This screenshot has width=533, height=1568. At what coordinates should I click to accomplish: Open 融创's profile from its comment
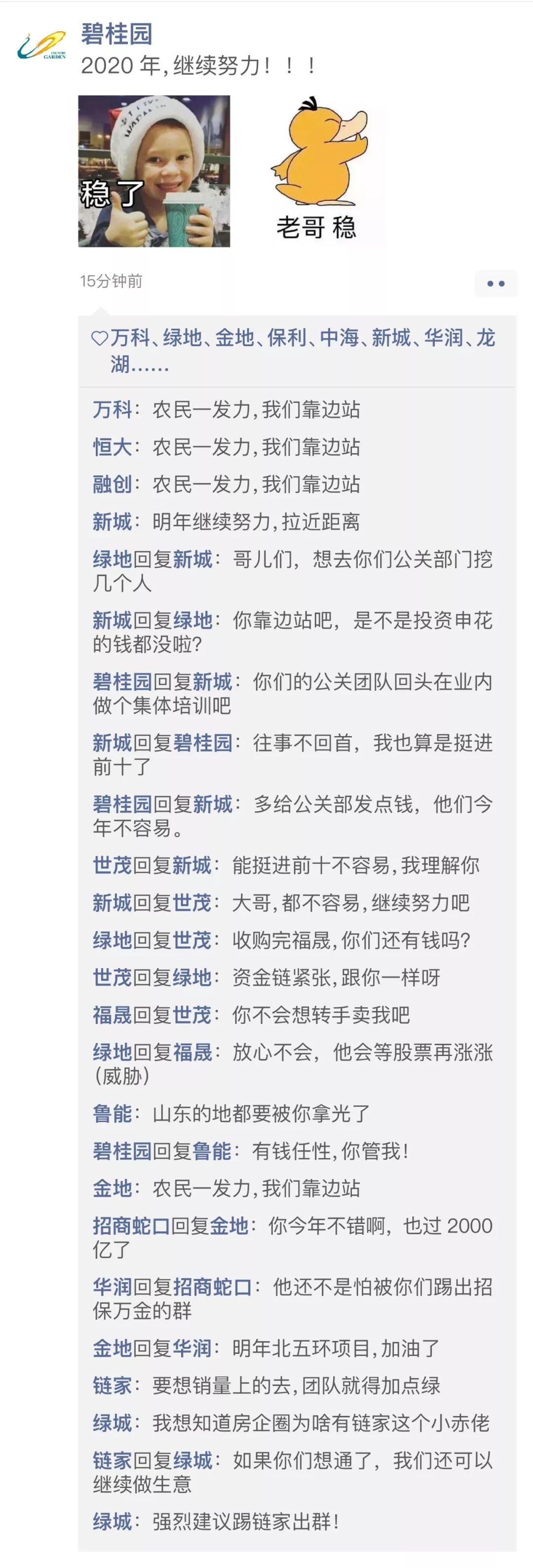(x=112, y=484)
